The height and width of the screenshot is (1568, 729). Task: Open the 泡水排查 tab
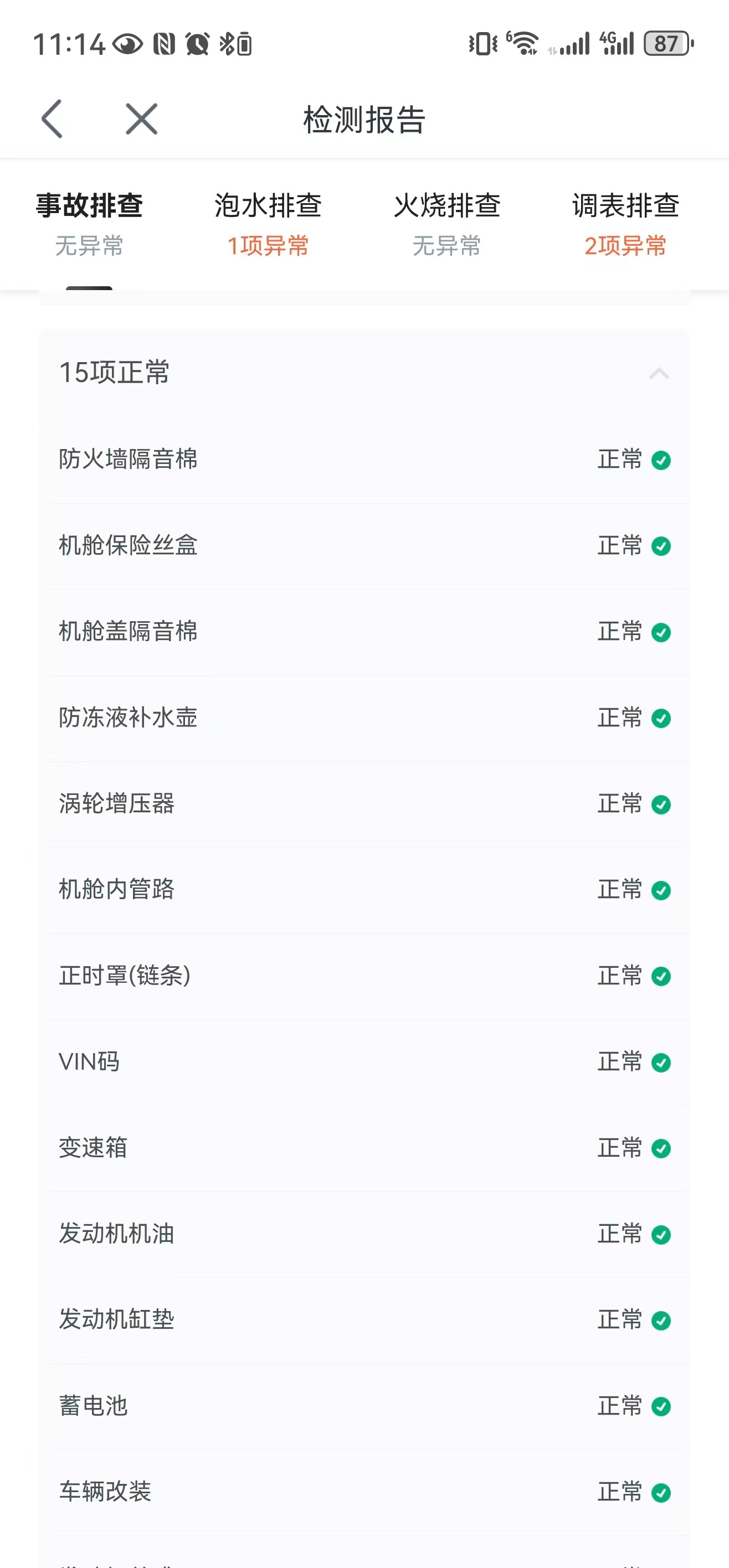point(268,223)
